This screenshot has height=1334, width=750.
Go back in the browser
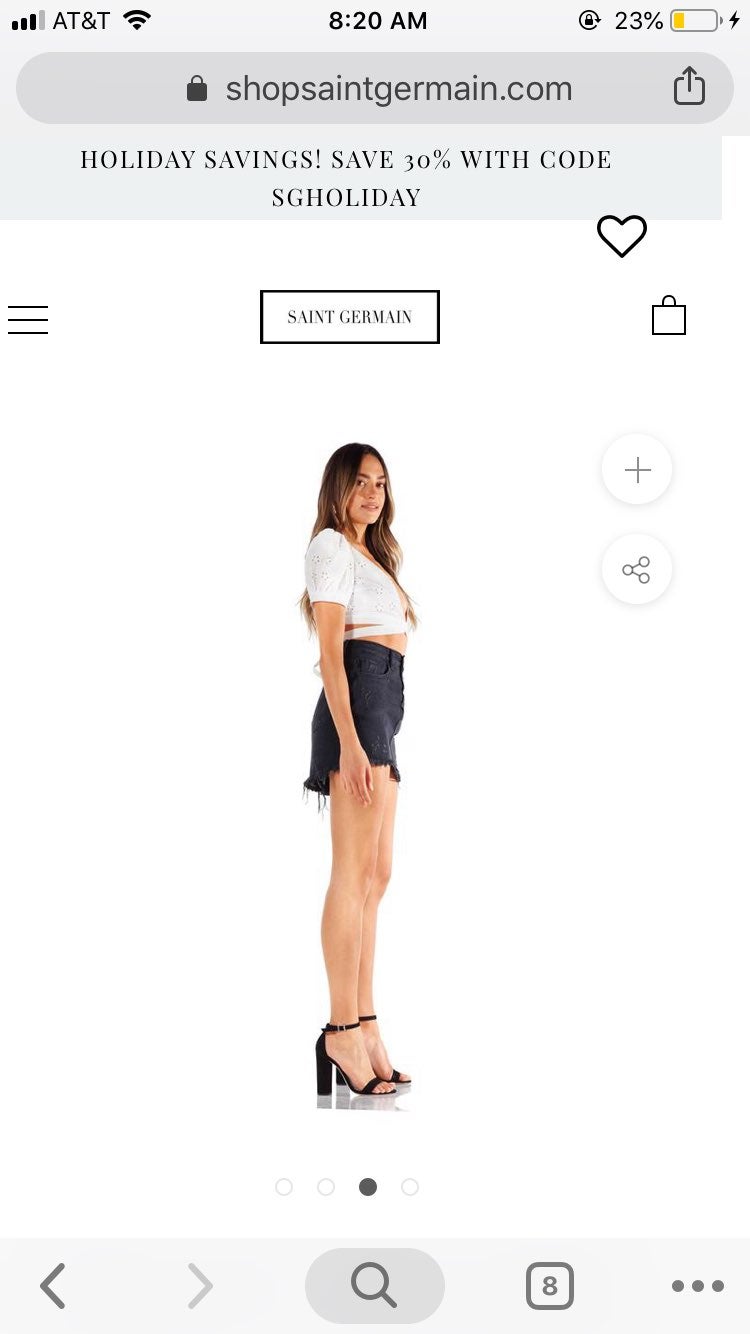[x=53, y=1286]
